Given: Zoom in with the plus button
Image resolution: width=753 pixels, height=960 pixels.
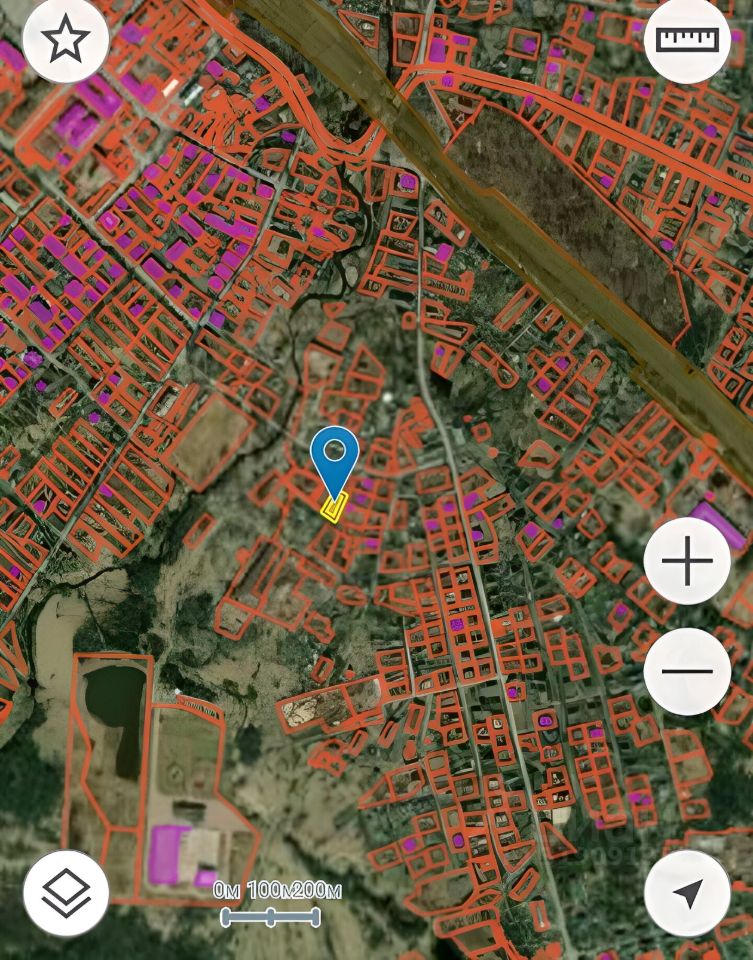Looking at the screenshot, I should 687,562.
